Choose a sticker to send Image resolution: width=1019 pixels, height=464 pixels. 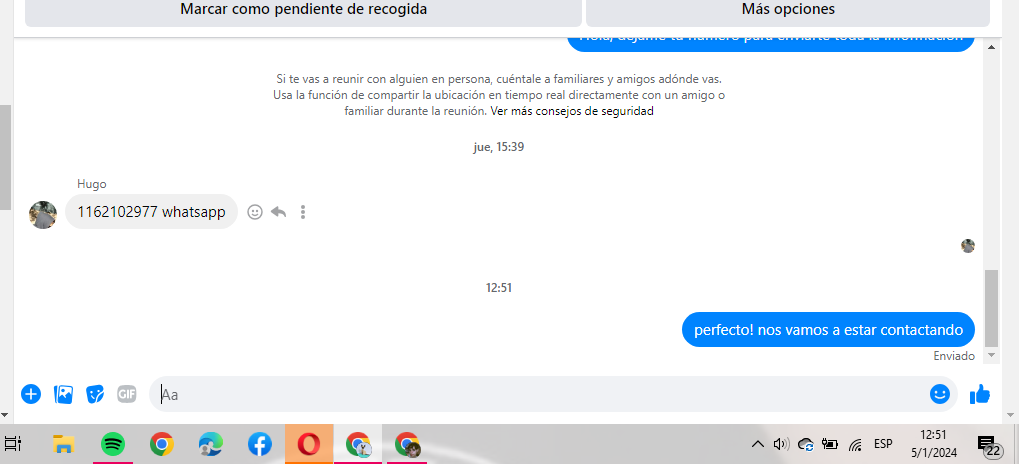click(x=95, y=394)
